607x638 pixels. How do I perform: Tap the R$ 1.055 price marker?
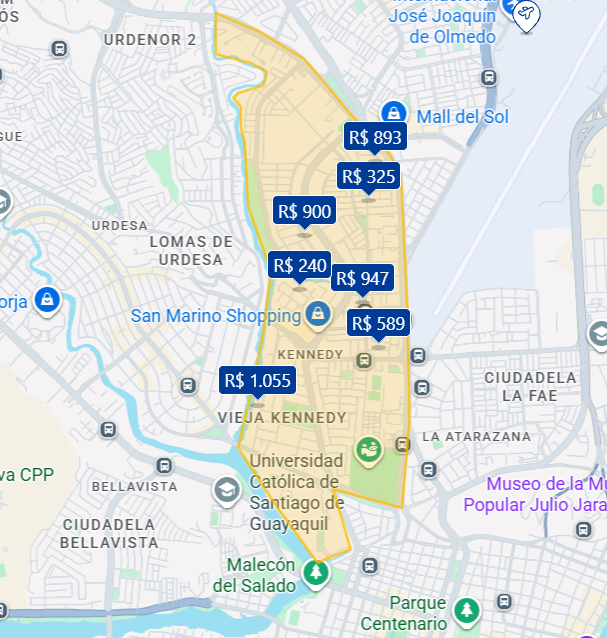tap(257, 380)
